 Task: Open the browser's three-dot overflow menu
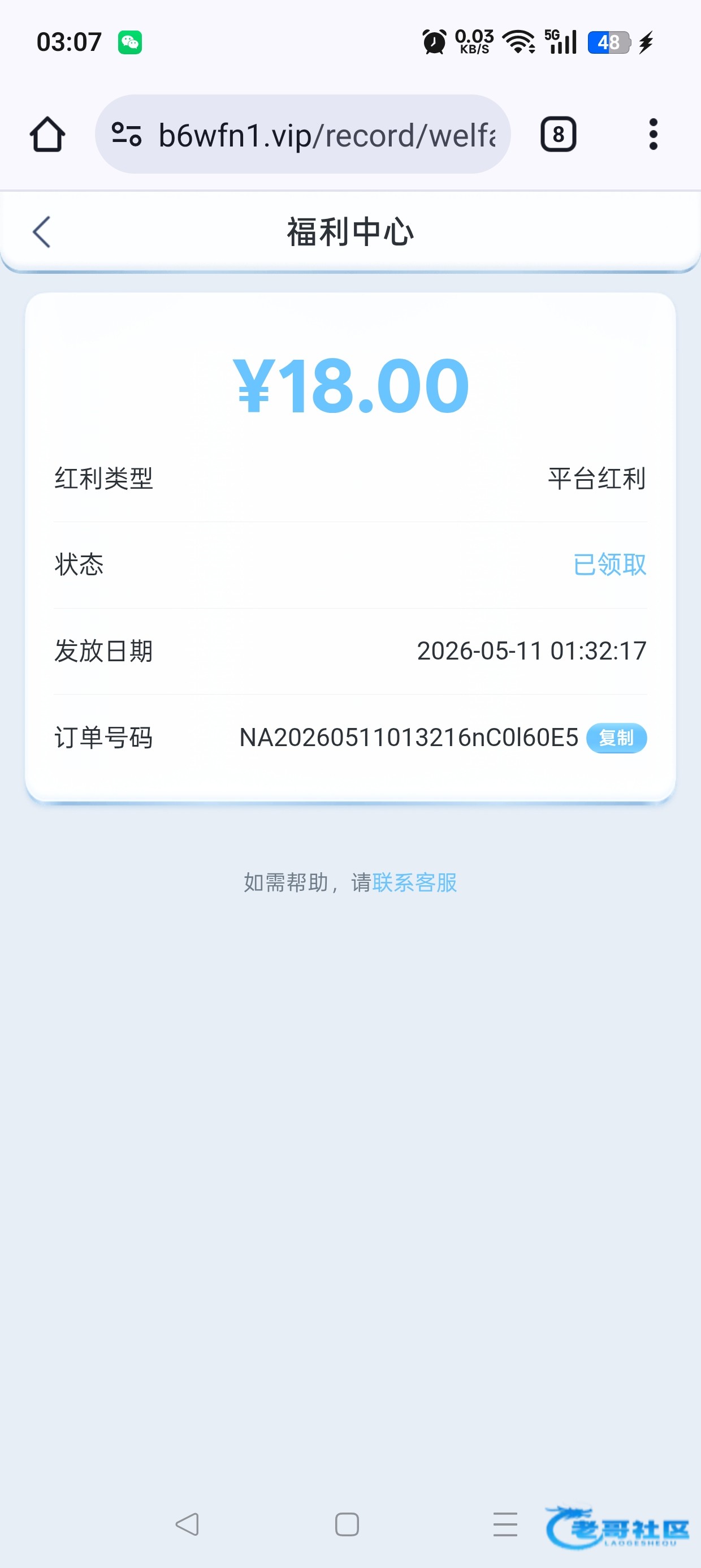(653, 135)
